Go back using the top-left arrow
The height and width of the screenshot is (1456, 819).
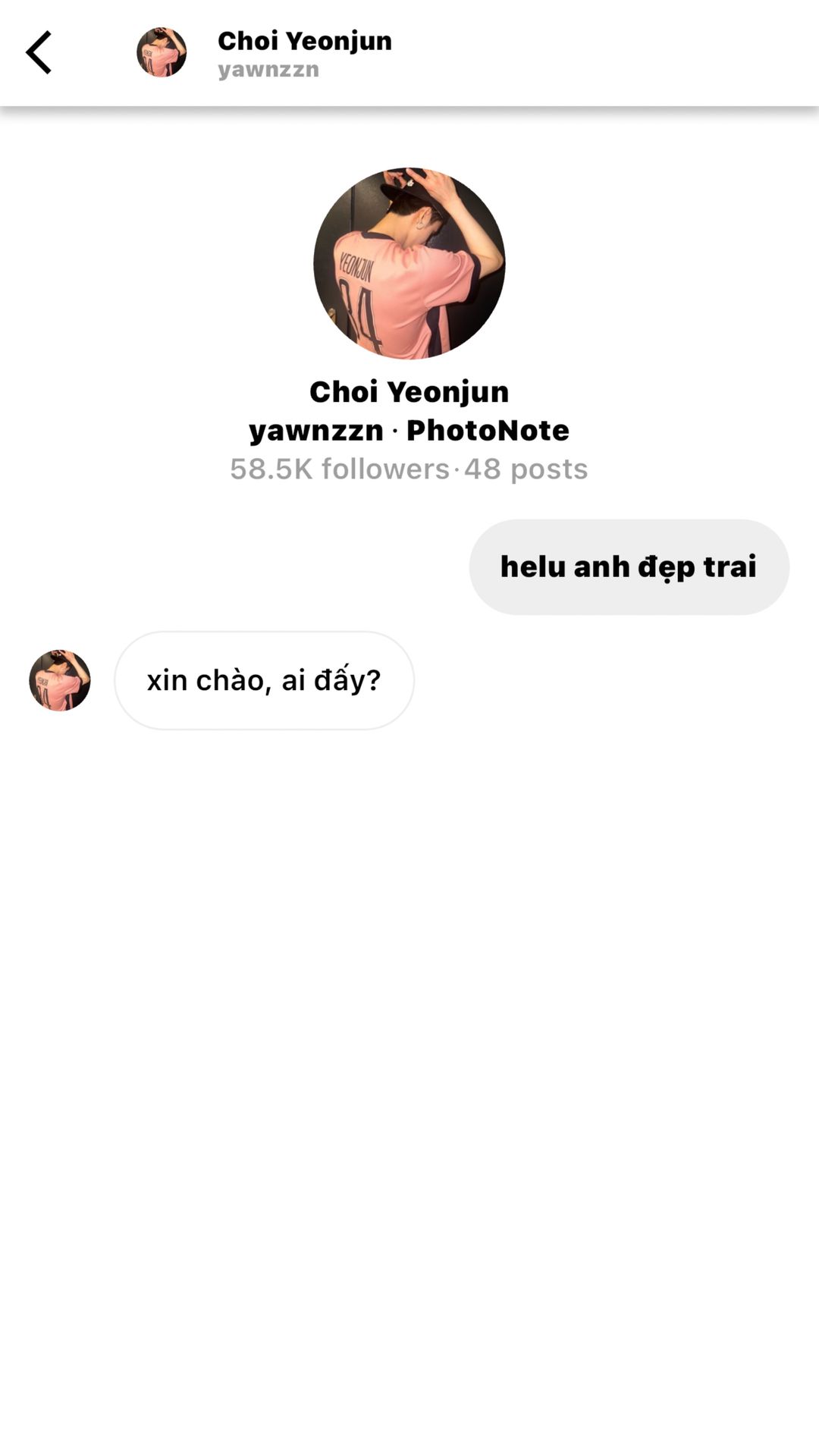[x=39, y=52]
